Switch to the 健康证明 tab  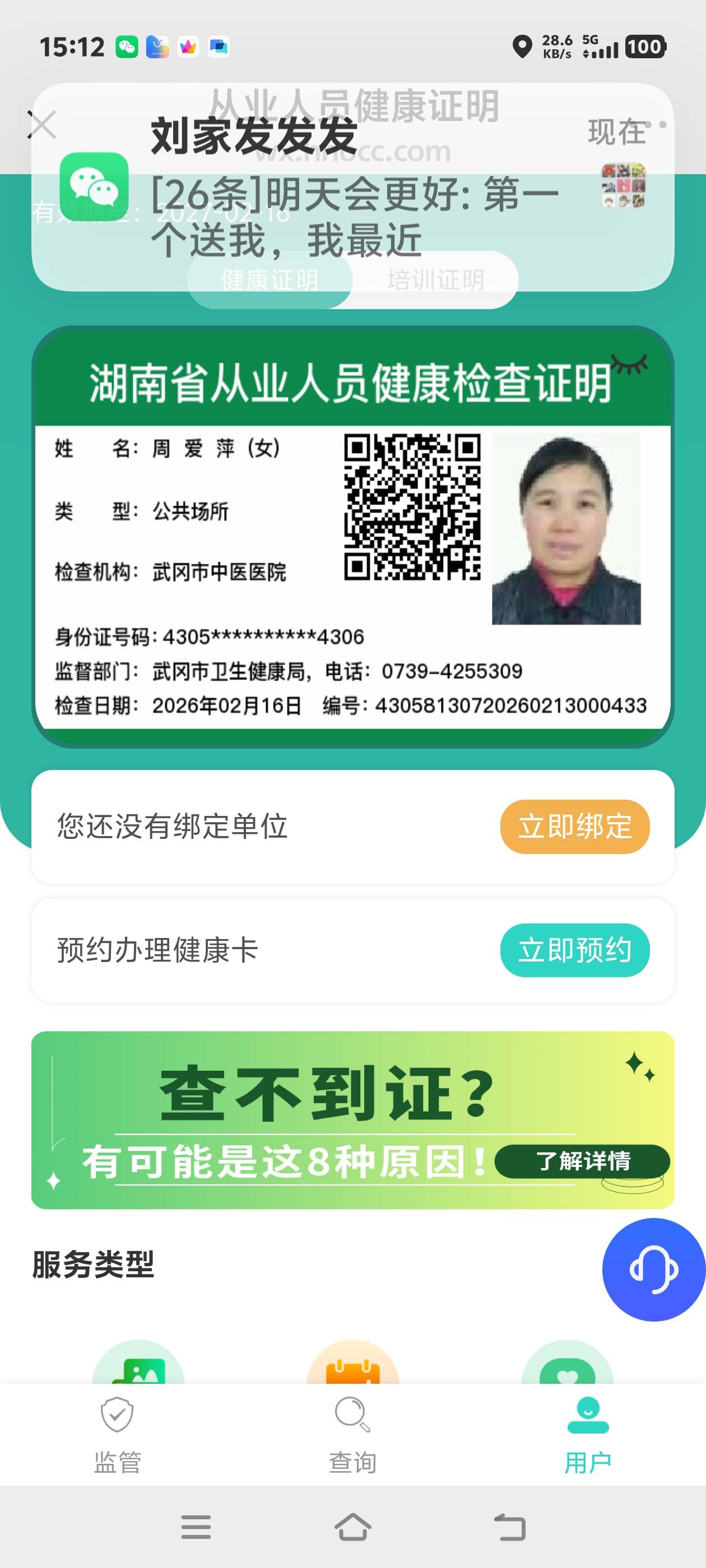(270, 281)
